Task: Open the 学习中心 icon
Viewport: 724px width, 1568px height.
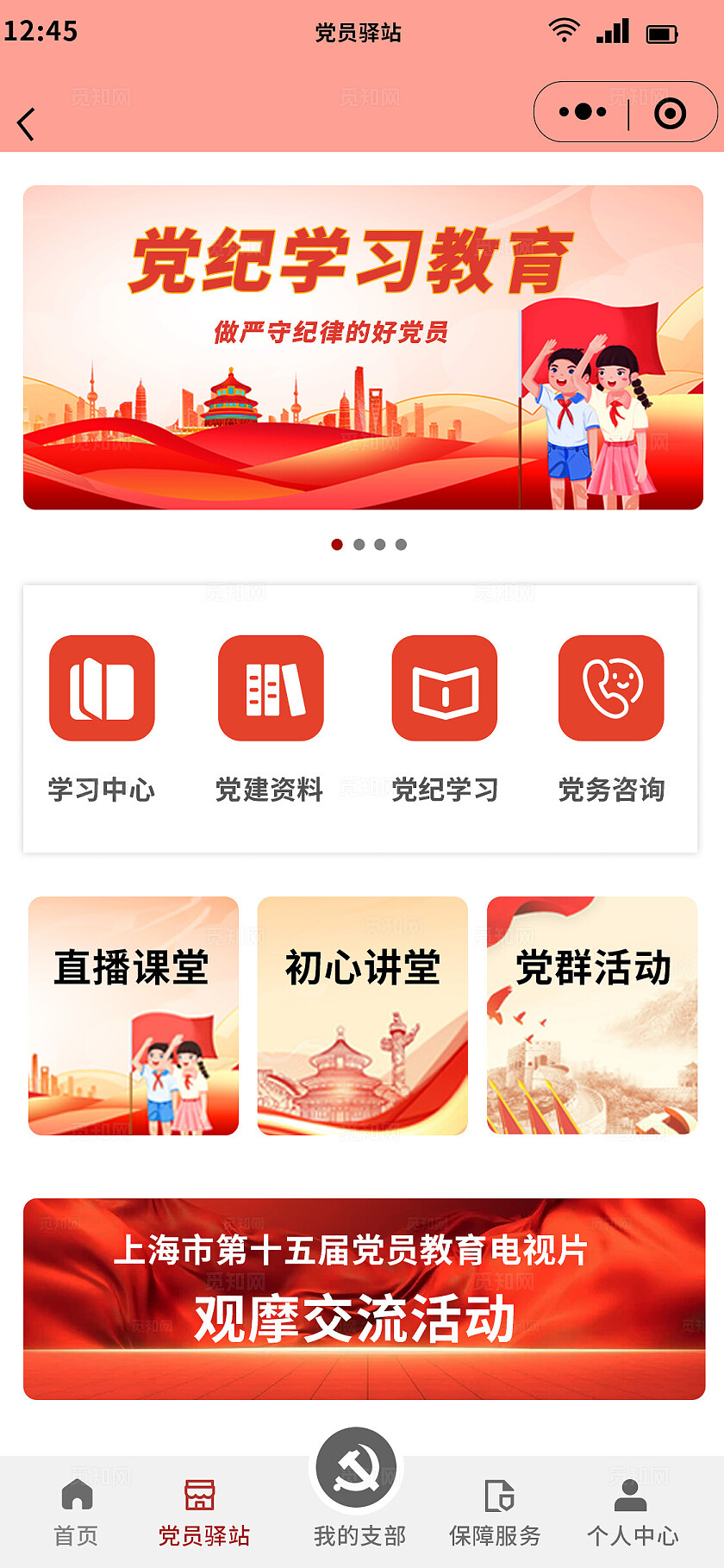Action: click(101, 690)
